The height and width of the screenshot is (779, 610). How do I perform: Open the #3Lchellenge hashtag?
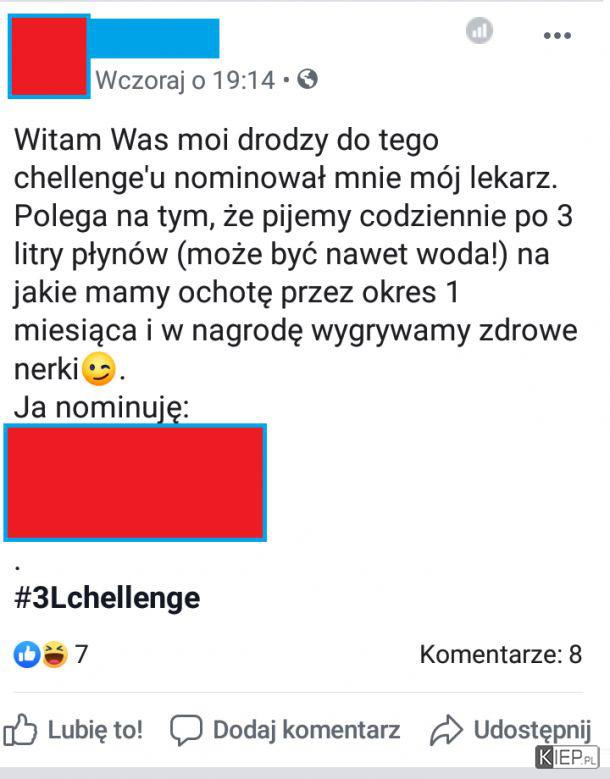(107, 598)
